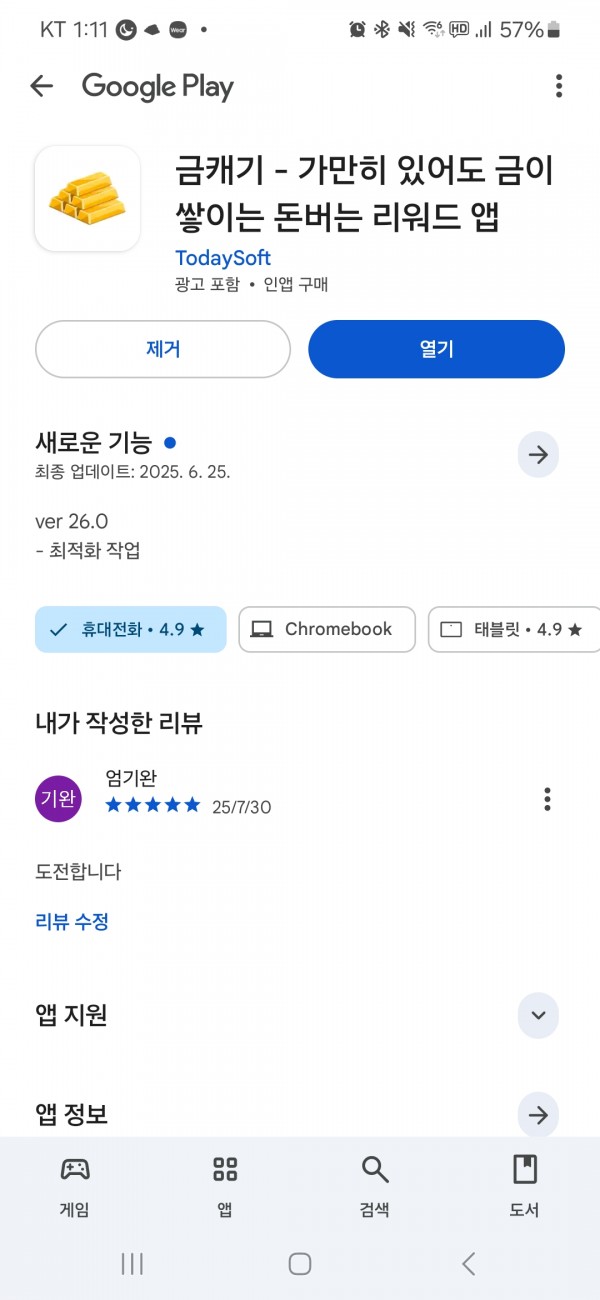Open the options menu for my review

547,799
